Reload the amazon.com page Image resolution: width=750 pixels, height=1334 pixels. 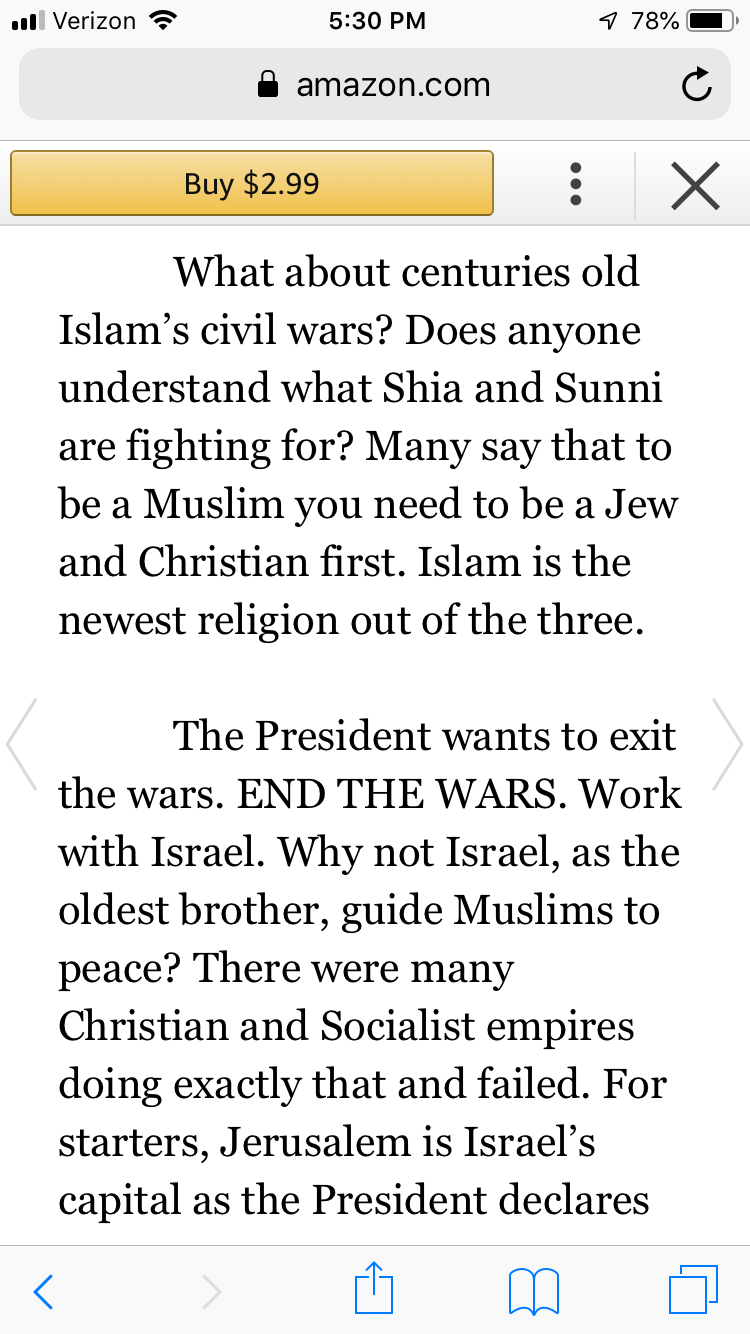[x=696, y=86]
